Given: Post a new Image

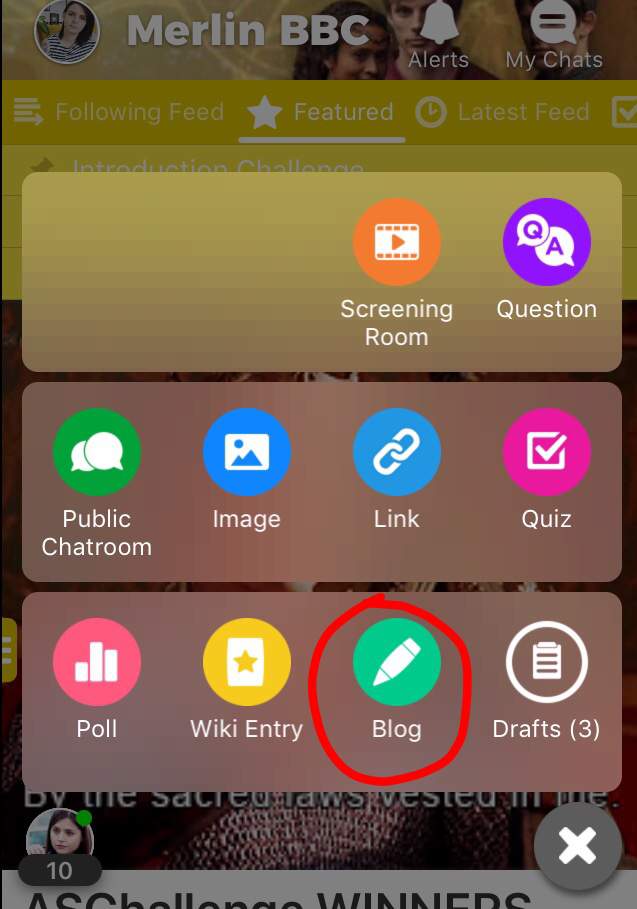Looking at the screenshot, I should (x=246, y=453).
